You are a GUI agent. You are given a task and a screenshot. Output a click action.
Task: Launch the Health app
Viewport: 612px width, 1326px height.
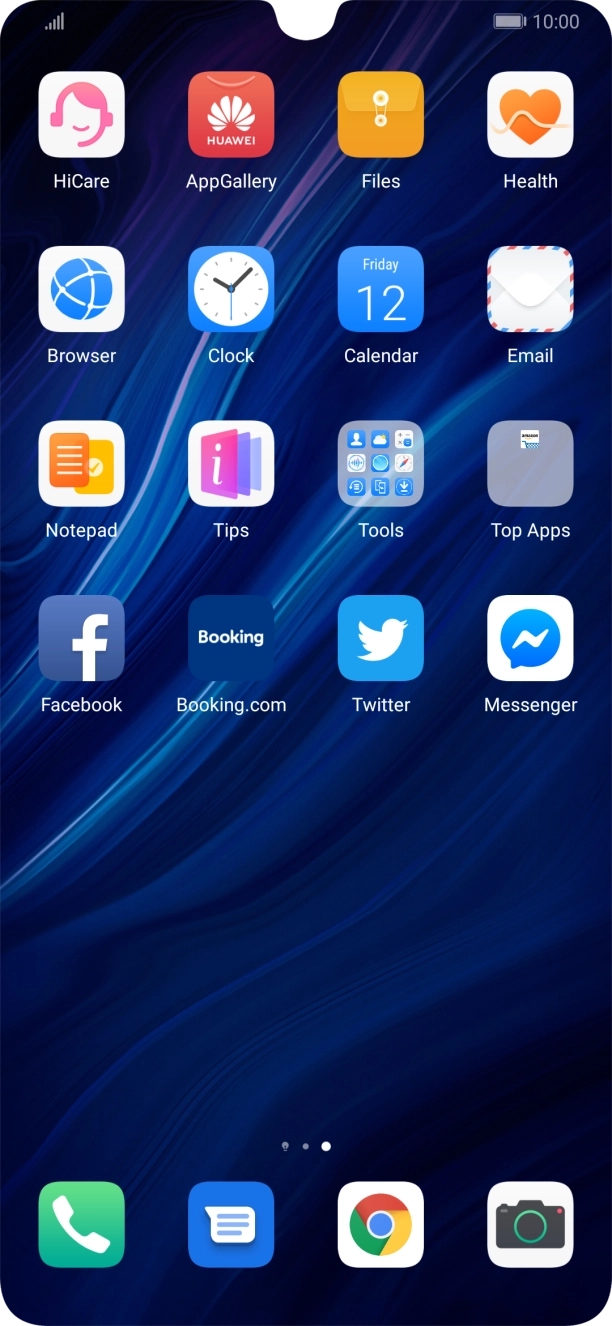tap(530, 115)
